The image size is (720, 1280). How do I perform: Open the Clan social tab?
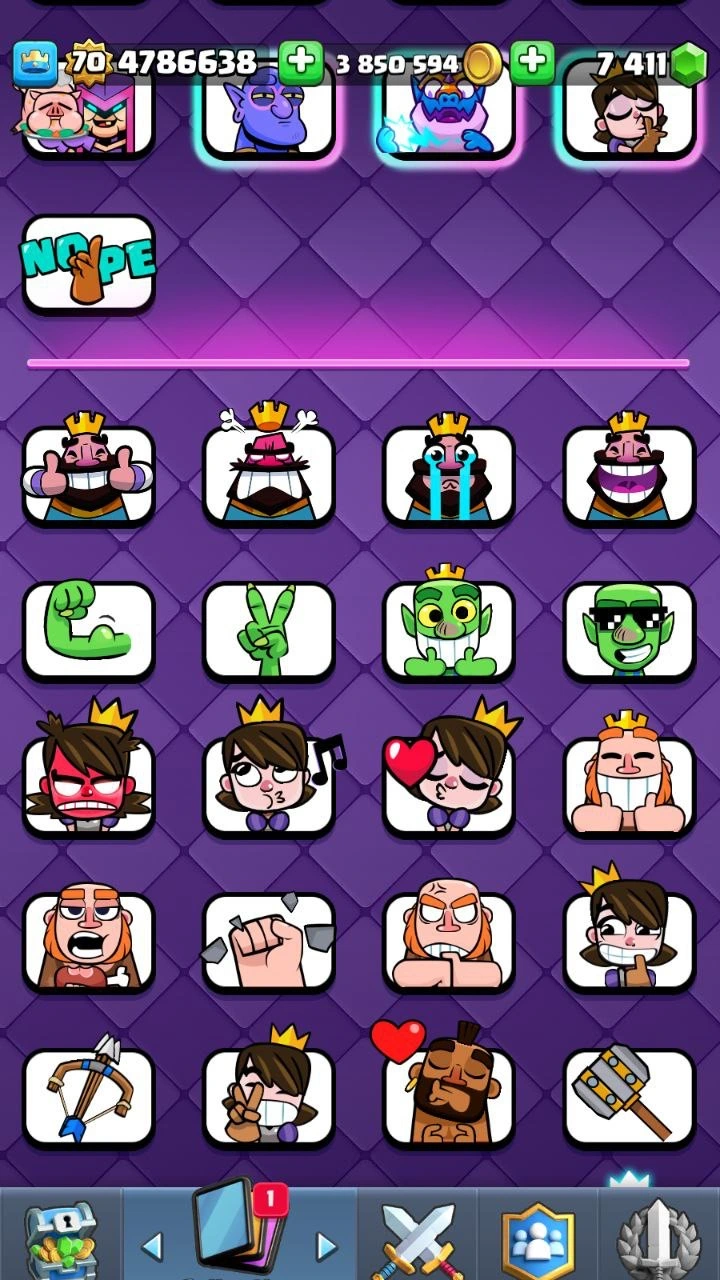tap(538, 1238)
